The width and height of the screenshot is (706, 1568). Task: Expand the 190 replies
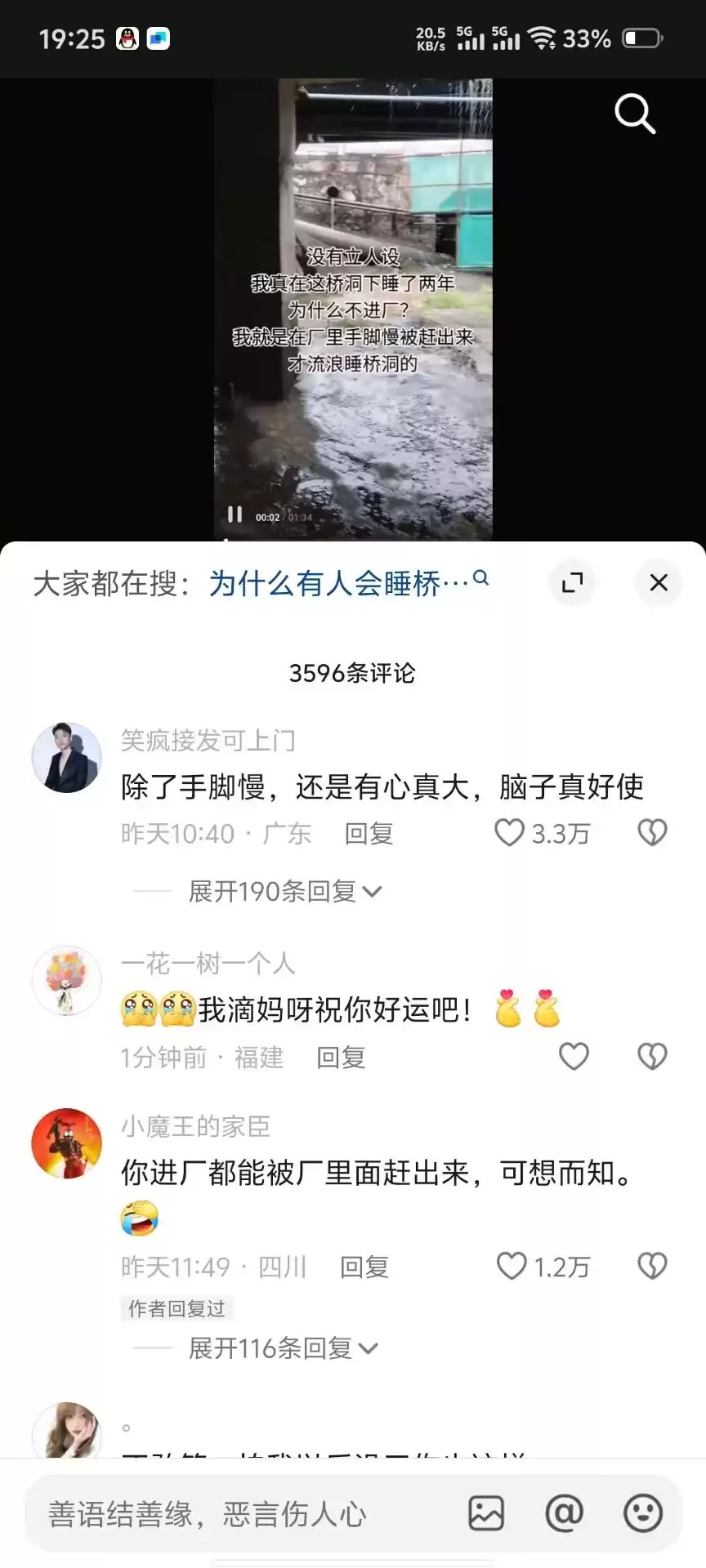(284, 891)
